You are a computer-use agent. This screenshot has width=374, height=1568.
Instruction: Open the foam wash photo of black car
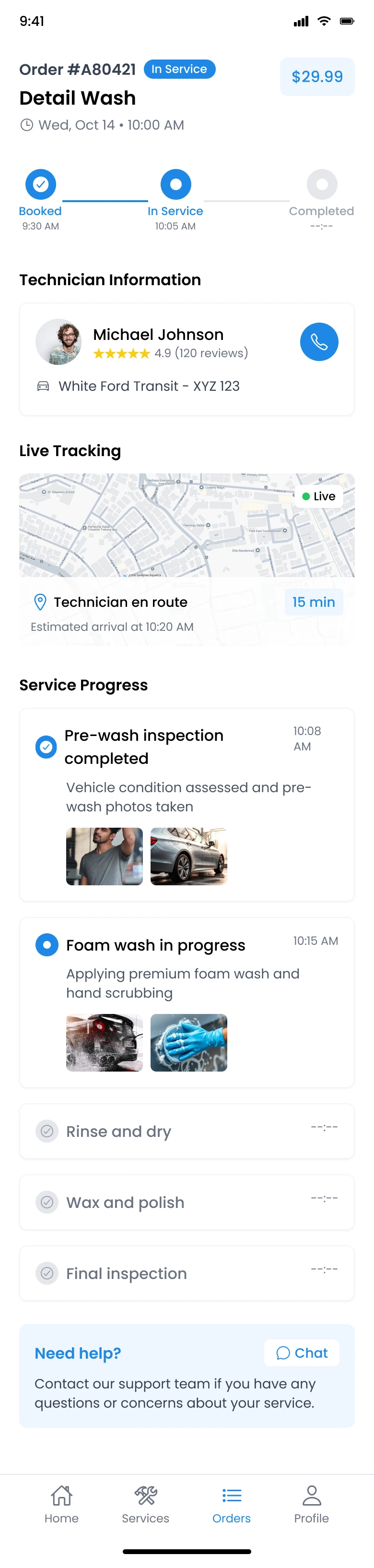pos(105,1042)
